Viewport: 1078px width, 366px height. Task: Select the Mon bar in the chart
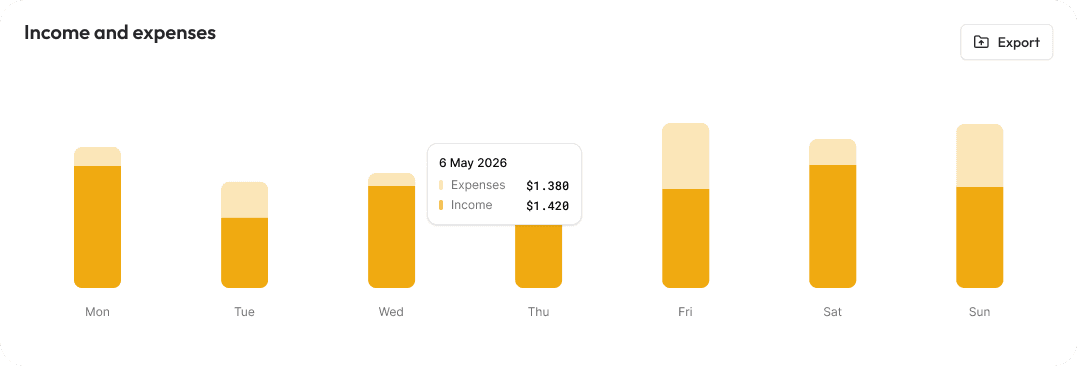tap(98, 217)
